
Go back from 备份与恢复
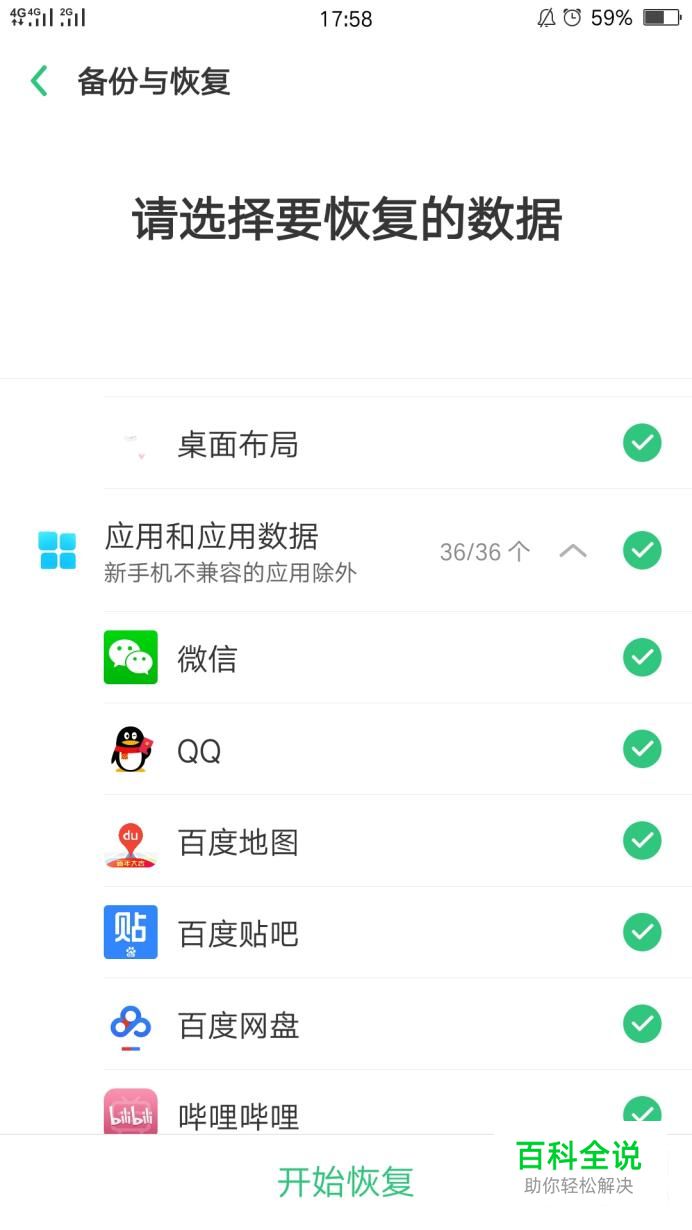[x=40, y=81]
